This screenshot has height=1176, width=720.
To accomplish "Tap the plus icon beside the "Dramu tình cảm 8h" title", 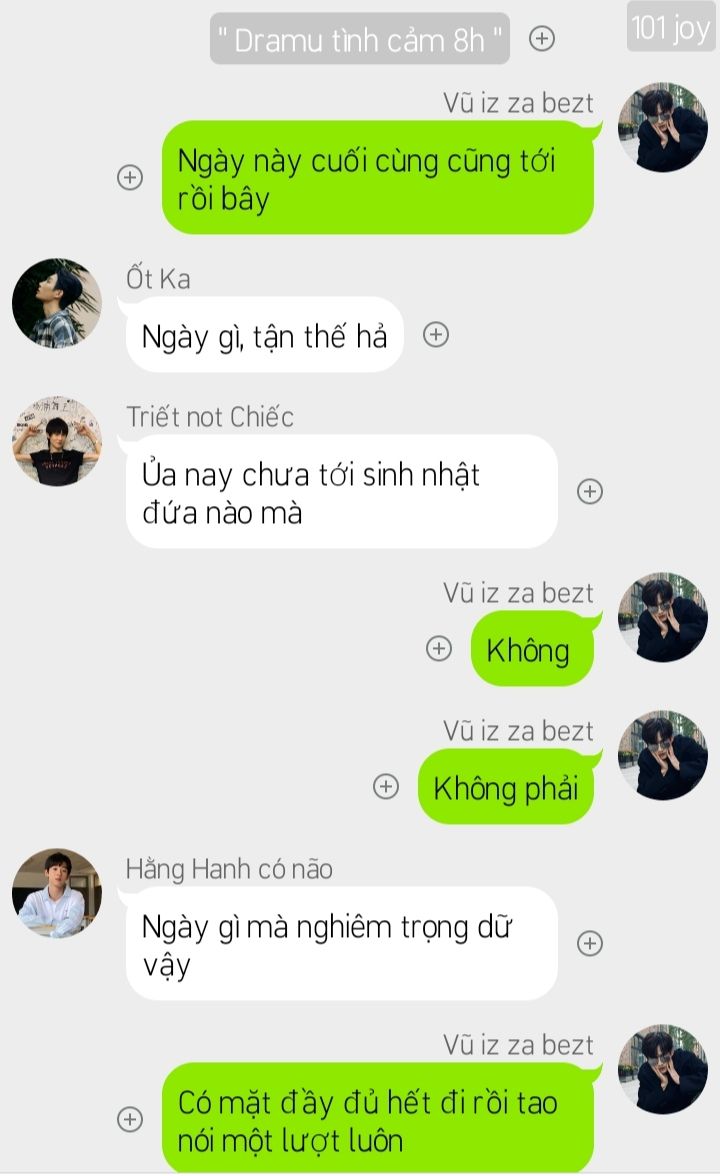I will point(542,38).
